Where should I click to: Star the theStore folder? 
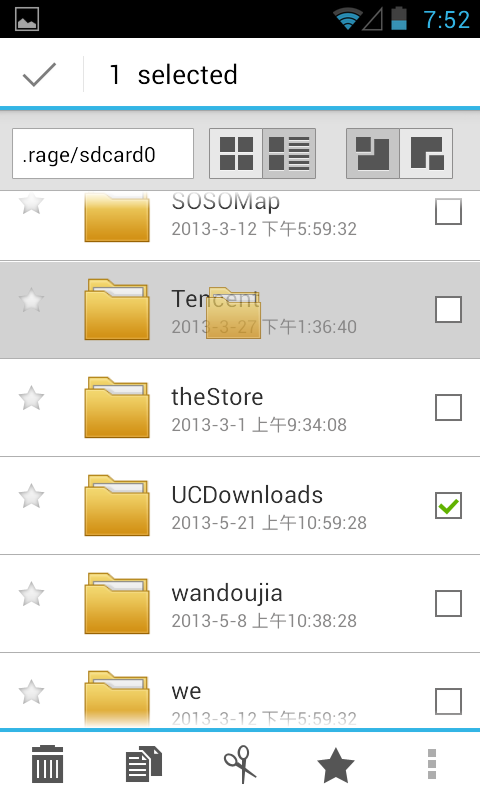coord(31,398)
